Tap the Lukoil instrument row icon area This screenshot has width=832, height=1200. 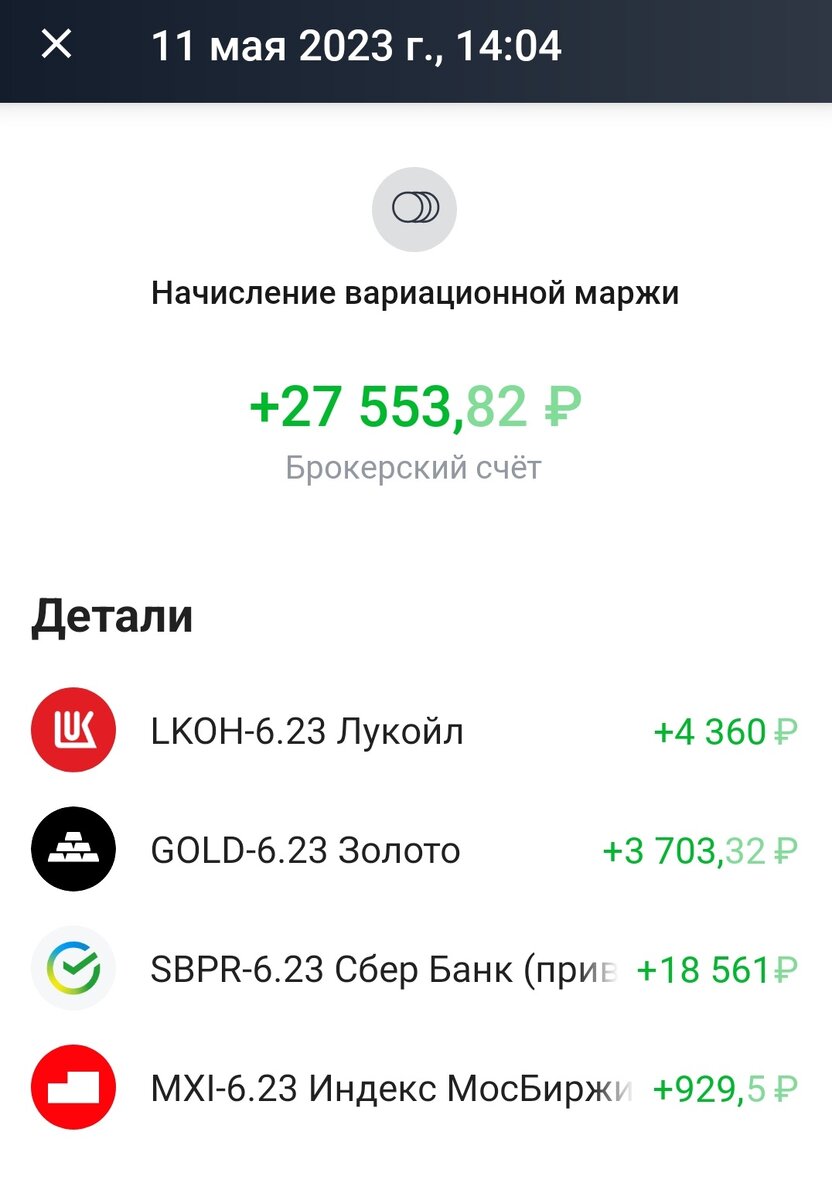point(72,730)
